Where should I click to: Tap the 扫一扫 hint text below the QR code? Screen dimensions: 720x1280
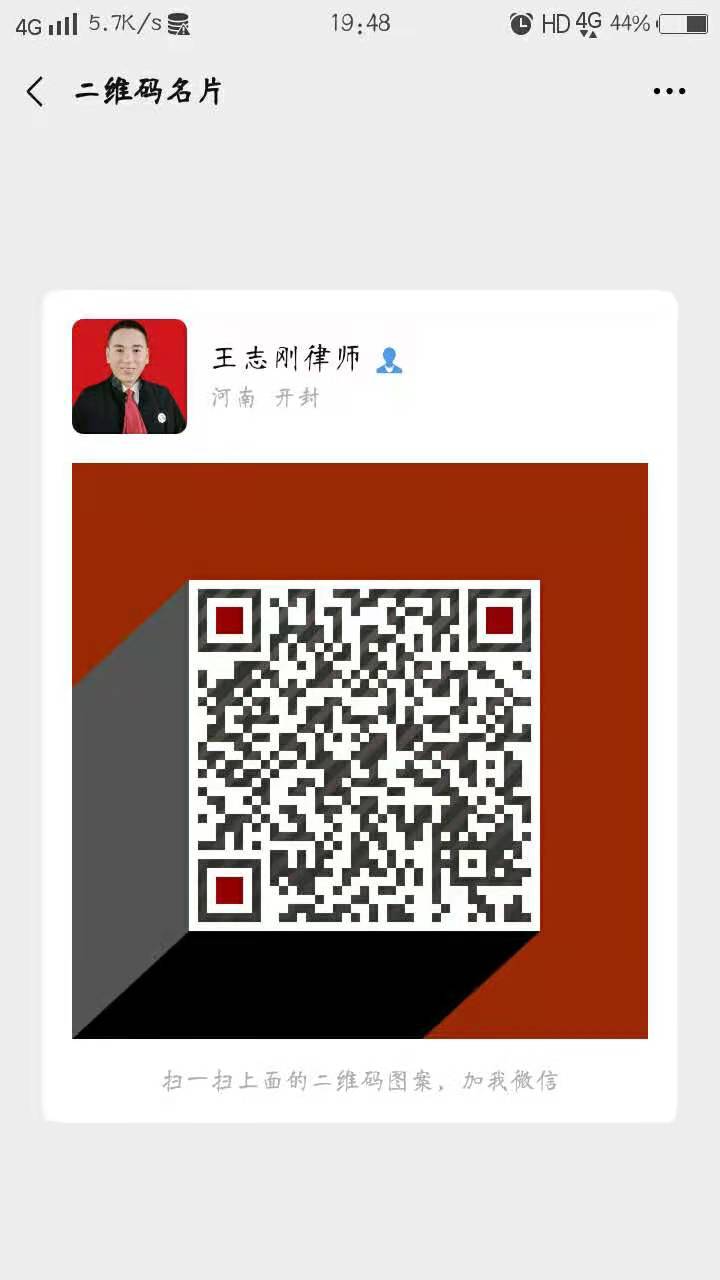pos(360,1080)
